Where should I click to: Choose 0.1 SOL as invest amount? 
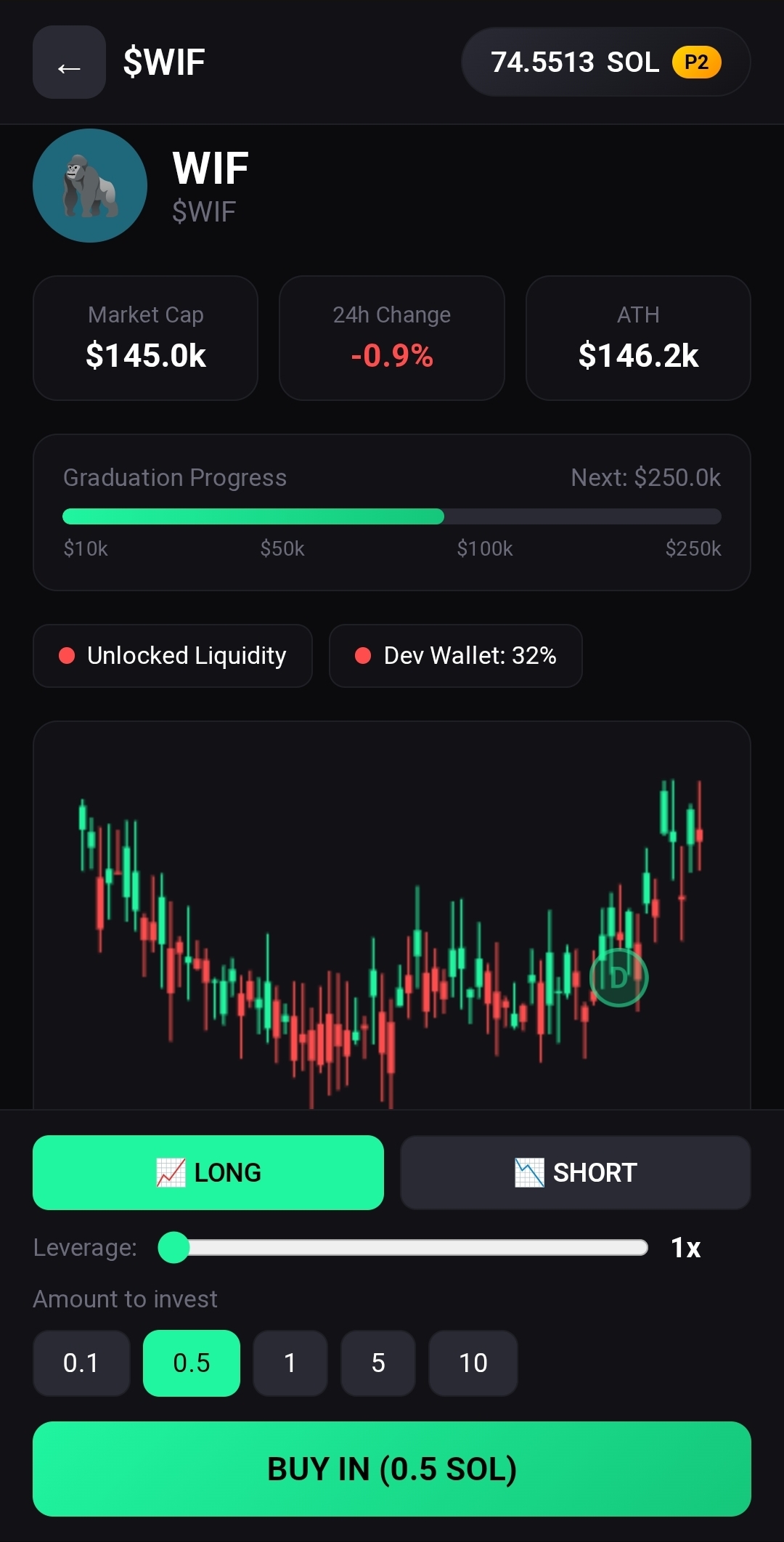81,1363
